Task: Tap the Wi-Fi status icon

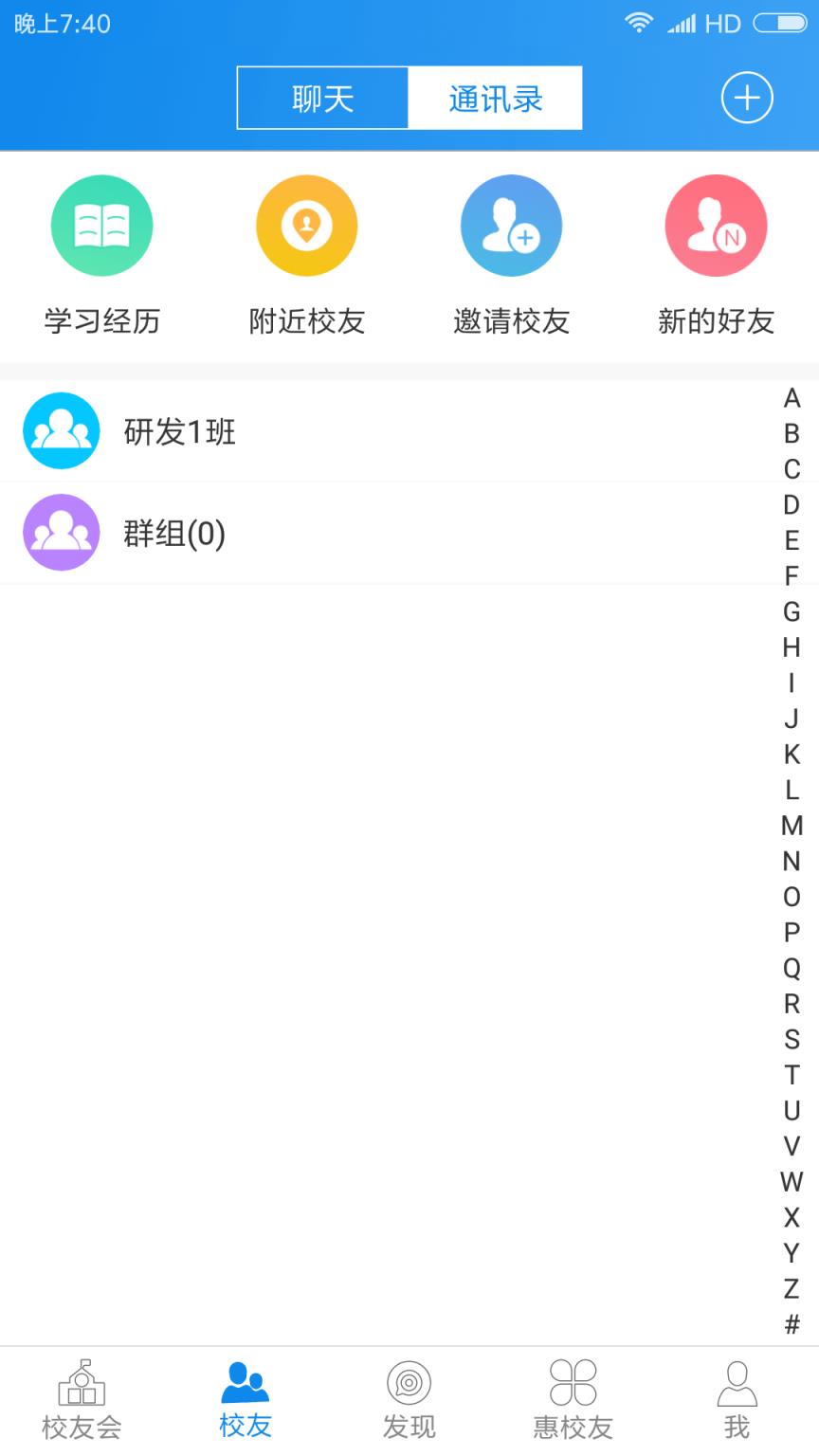Action: (x=641, y=23)
